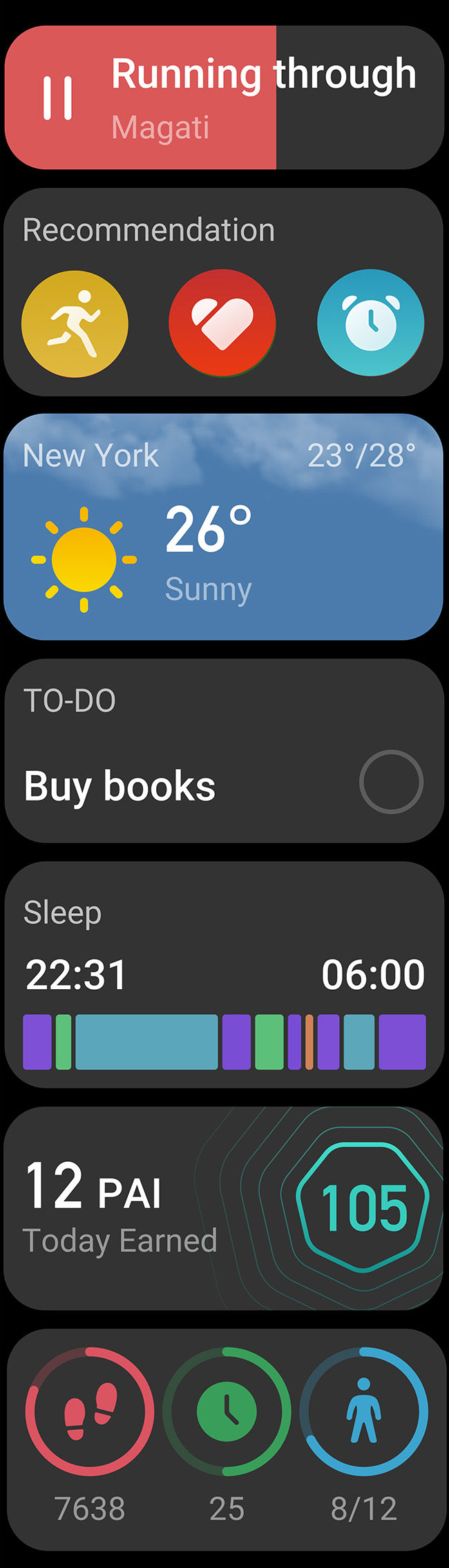Open the recommended alarm clock icon
This screenshot has height=1568, width=449.
370,323
